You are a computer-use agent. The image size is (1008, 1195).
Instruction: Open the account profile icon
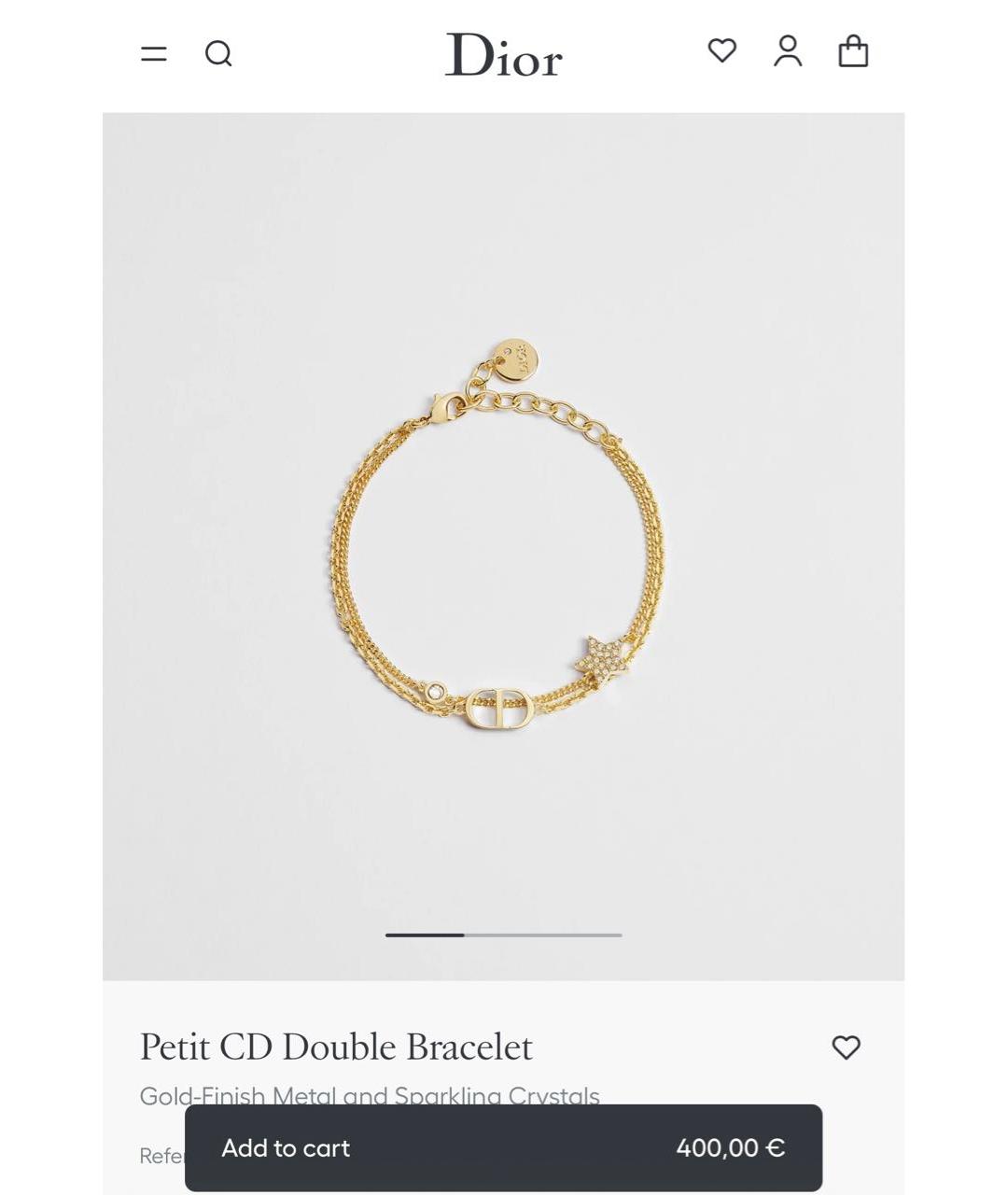pyautogui.click(x=788, y=51)
